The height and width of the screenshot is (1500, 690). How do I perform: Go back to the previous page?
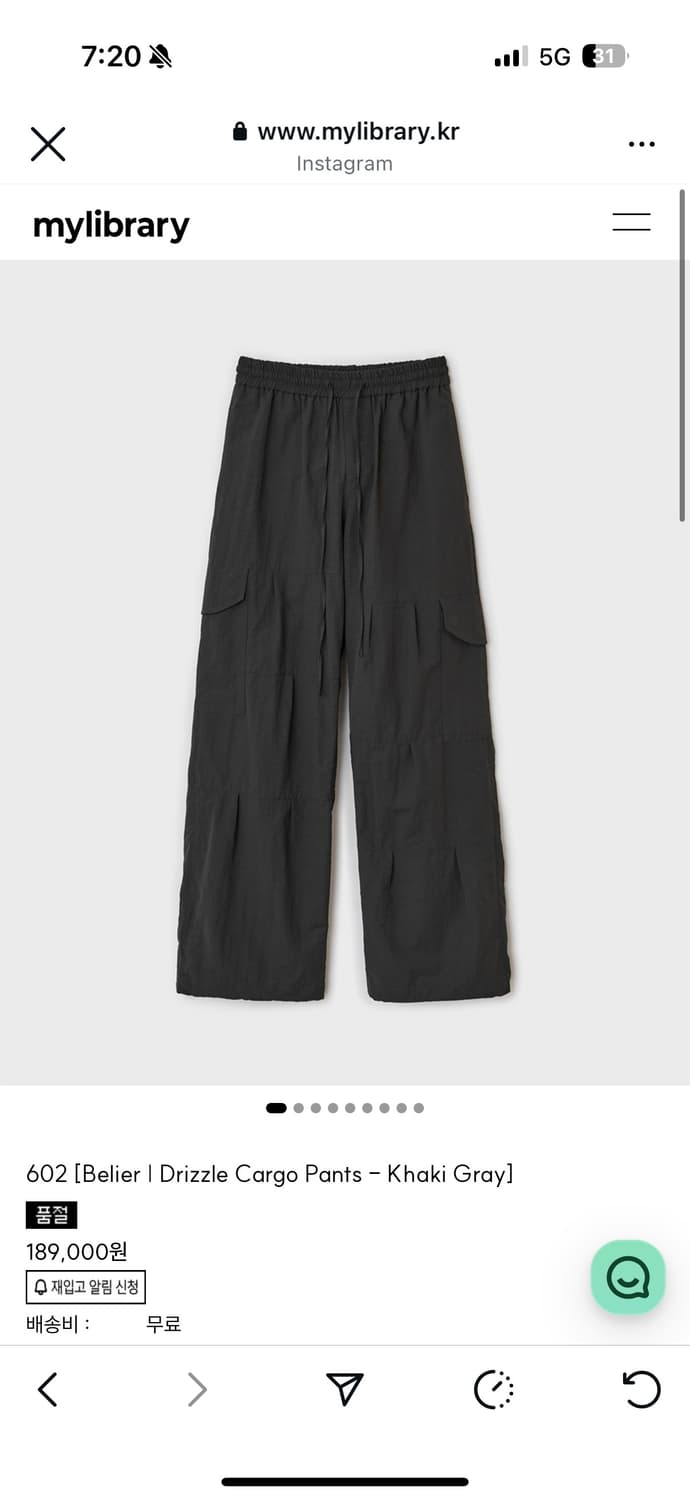coord(47,1389)
